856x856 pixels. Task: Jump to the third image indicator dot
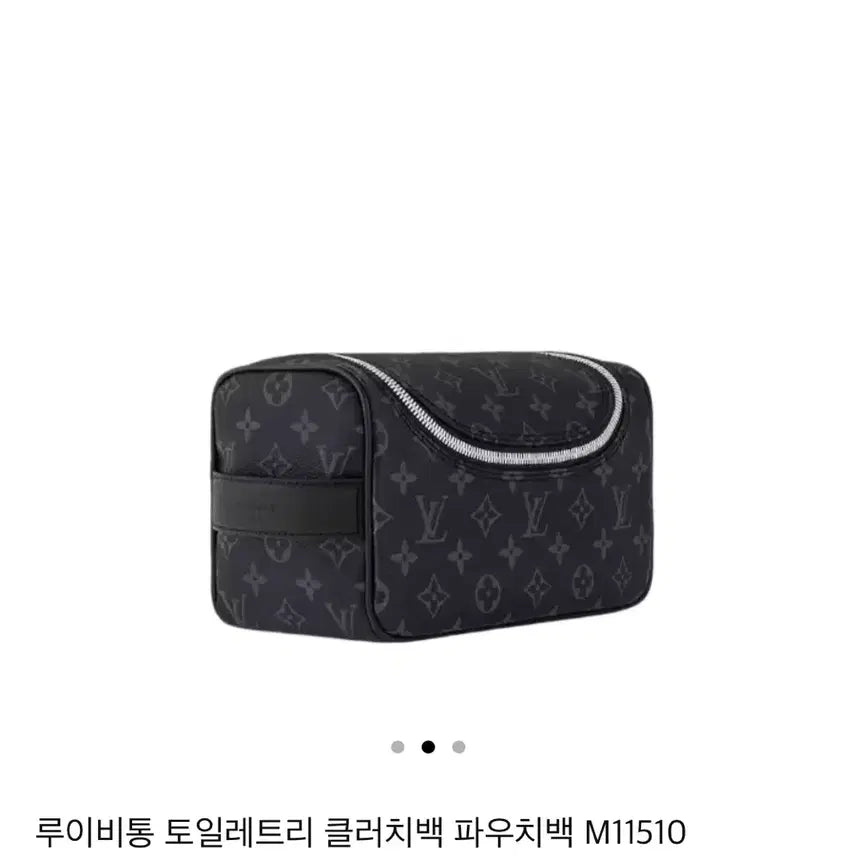(x=458, y=746)
